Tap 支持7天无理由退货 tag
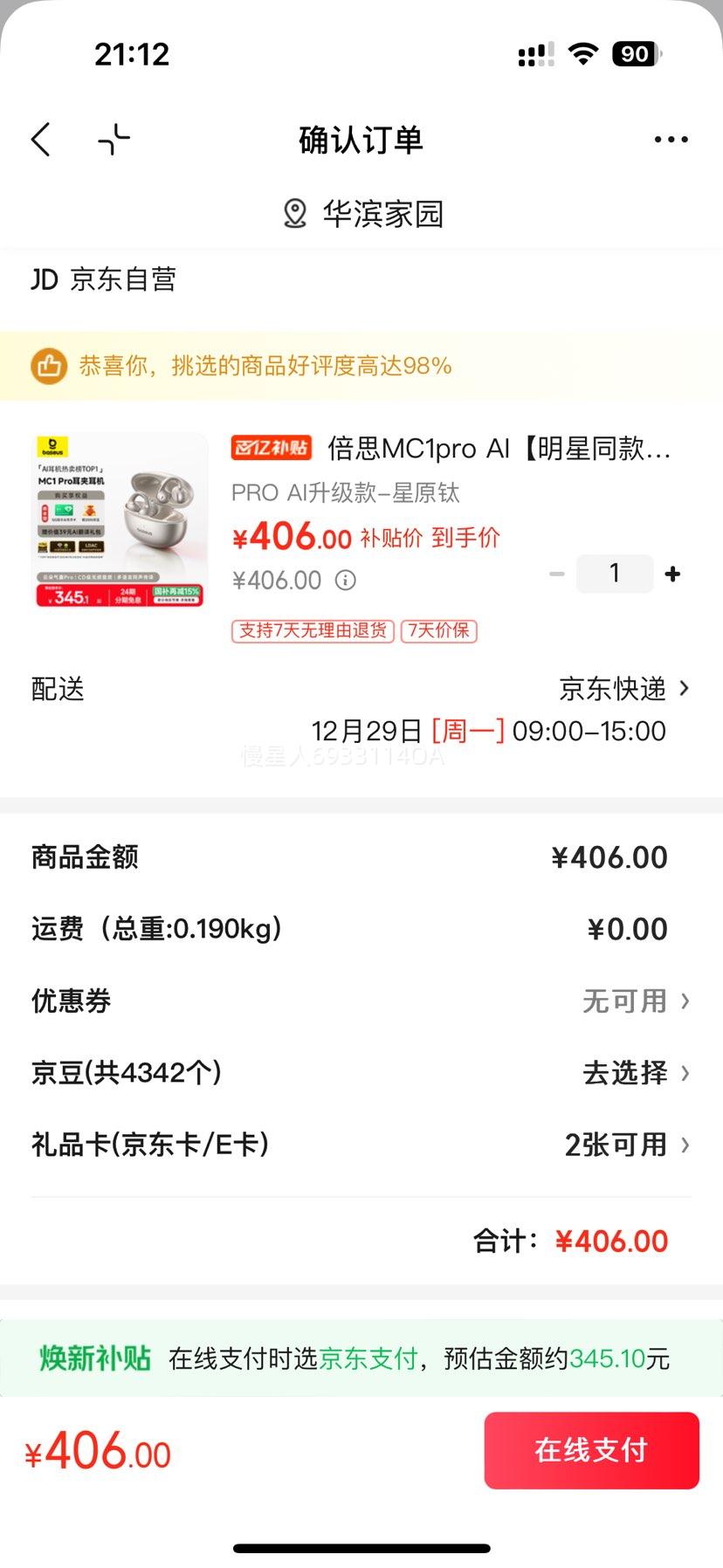723x1568 pixels. pyautogui.click(x=313, y=631)
